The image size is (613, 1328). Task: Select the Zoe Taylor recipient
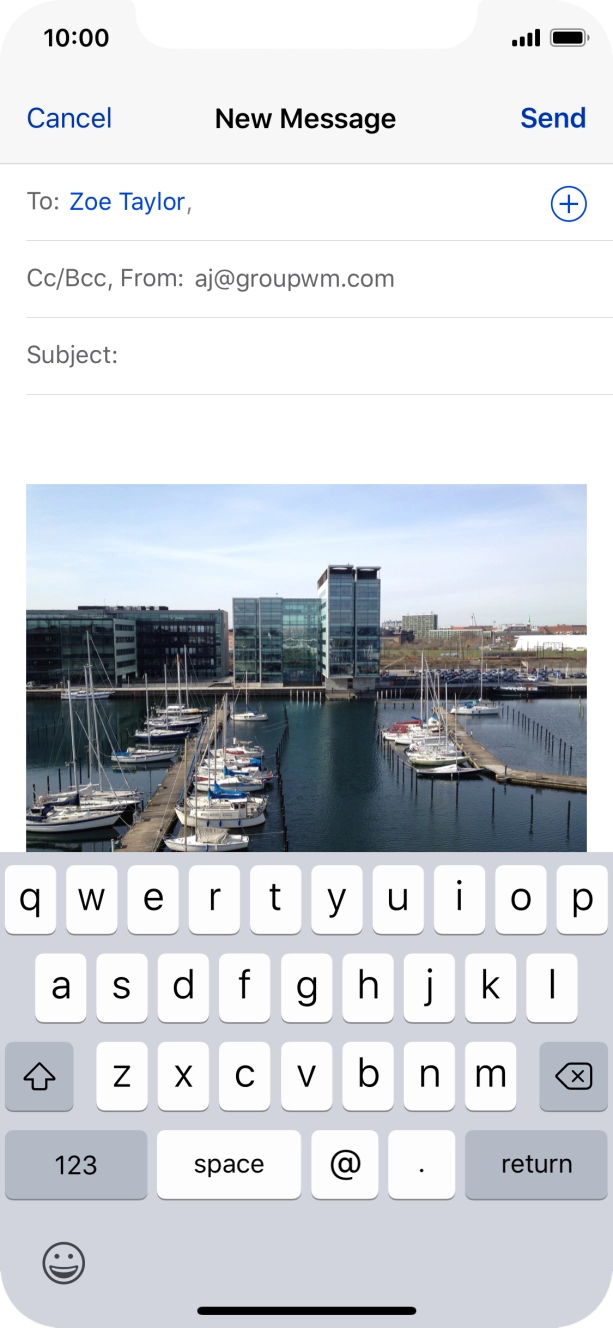127,202
